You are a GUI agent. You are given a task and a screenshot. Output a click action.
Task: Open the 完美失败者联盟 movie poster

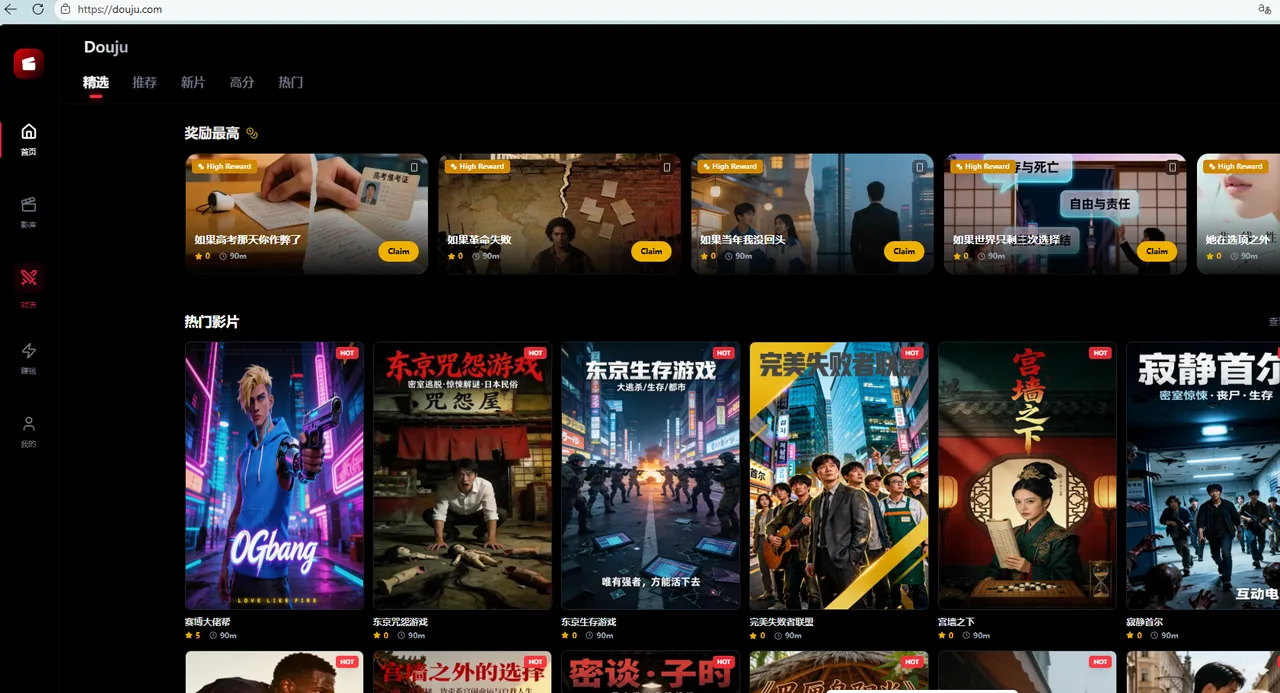coord(839,476)
